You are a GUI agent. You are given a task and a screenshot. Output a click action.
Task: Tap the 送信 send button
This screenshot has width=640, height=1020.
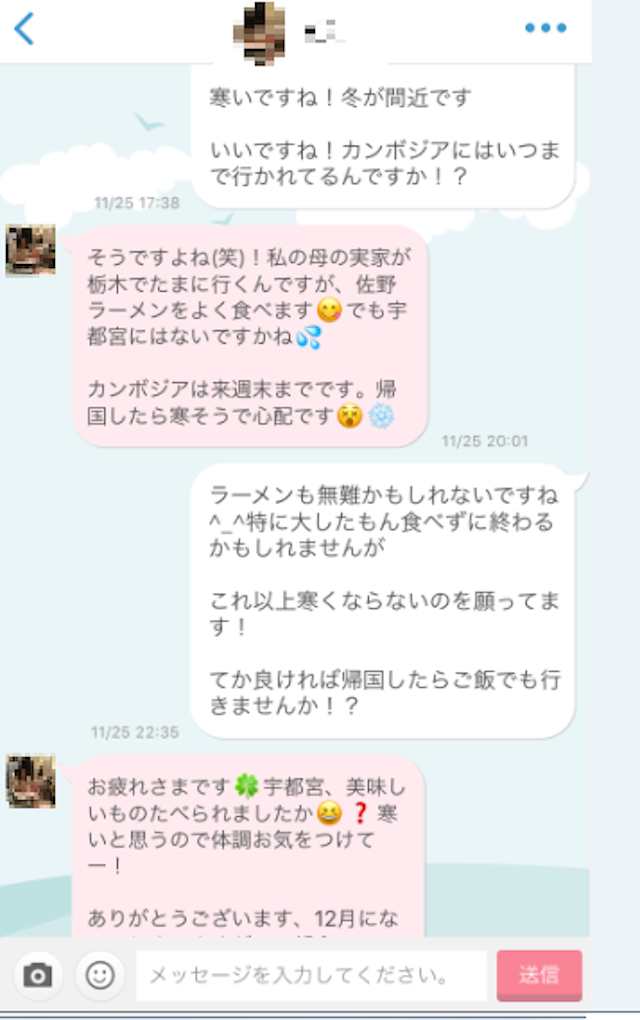[539, 975]
